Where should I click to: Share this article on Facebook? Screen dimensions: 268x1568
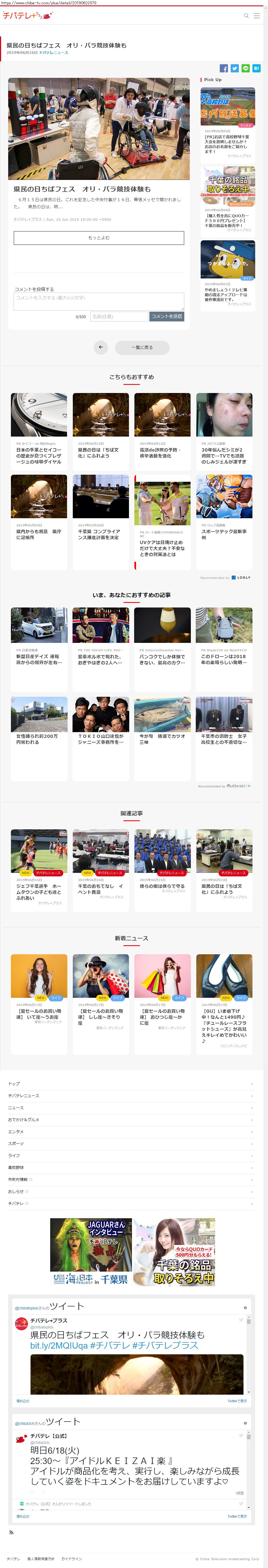pyautogui.click(x=224, y=69)
